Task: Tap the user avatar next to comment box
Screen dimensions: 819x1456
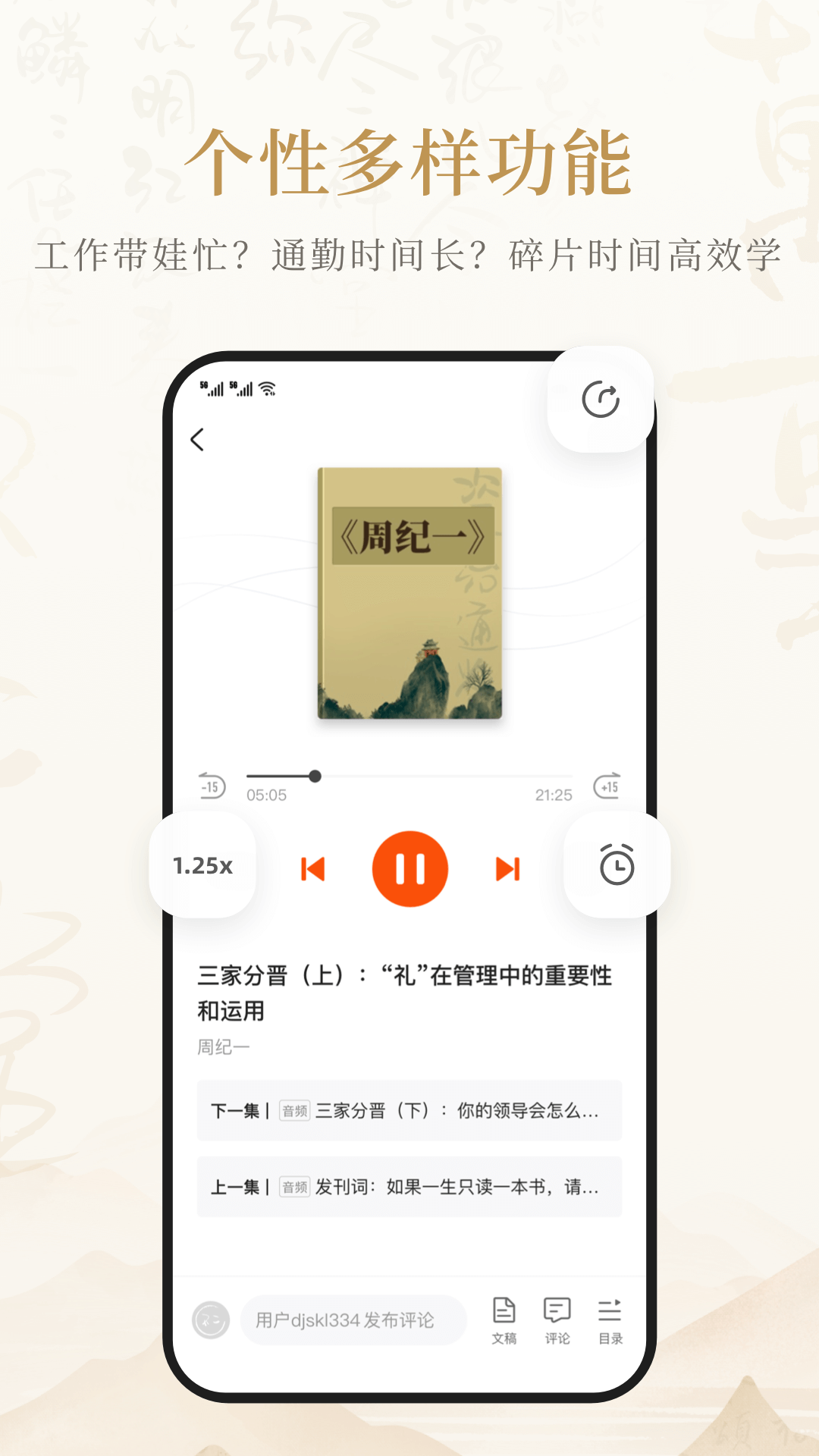Action: pos(211,1319)
